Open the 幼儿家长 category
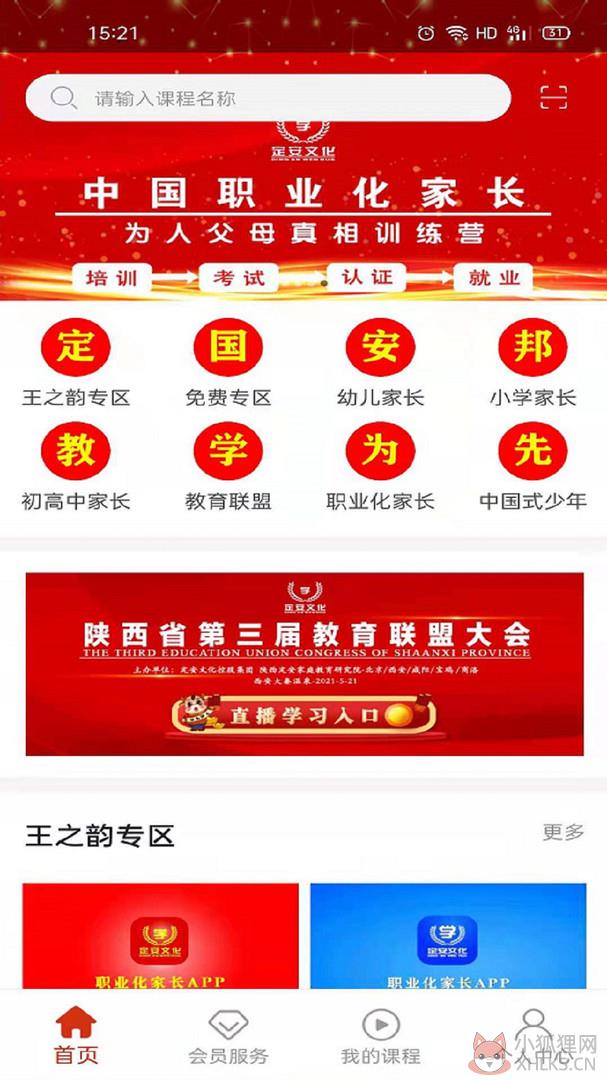 pyautogui.click(x=380, y=364)
